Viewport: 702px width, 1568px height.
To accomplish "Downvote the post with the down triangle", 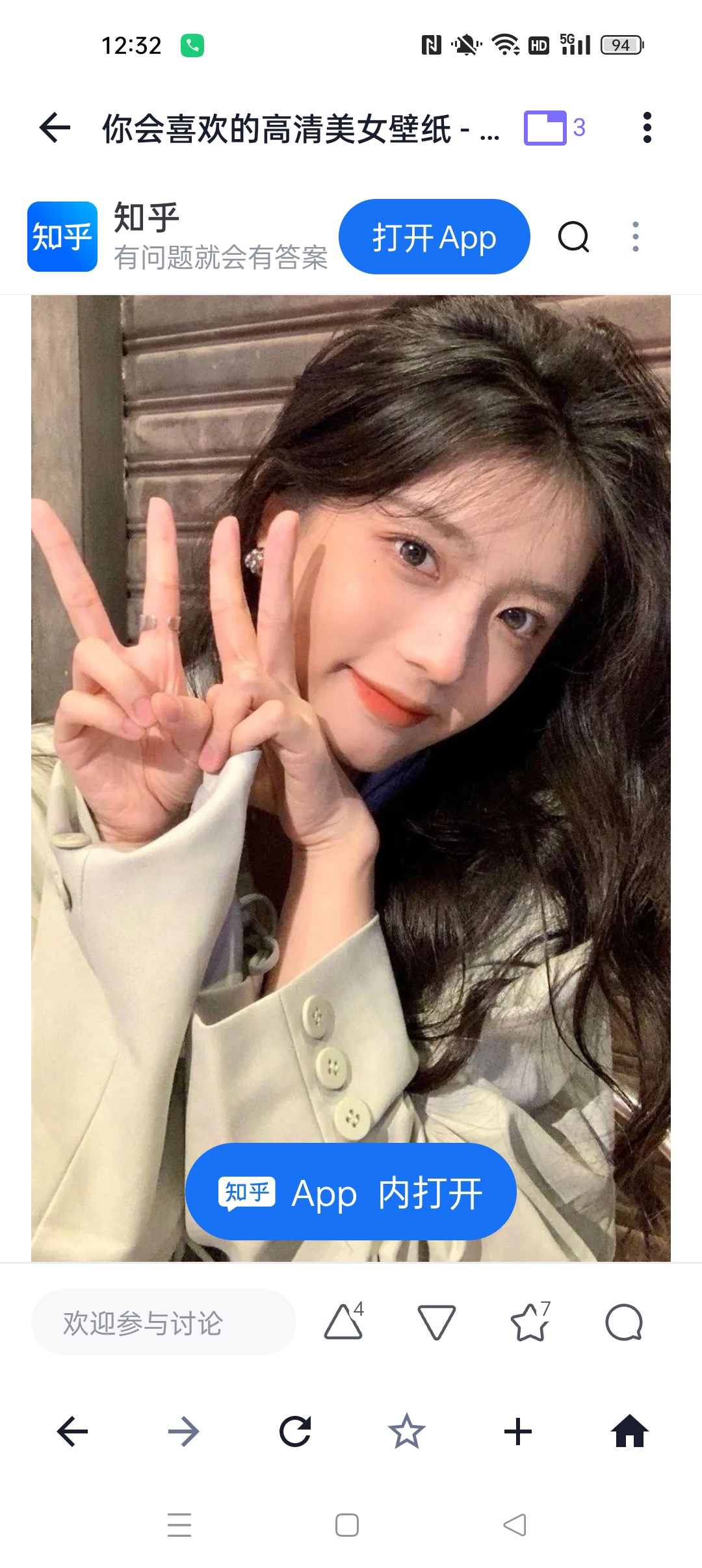I will pyautogui.click(x=436, y=1322).
